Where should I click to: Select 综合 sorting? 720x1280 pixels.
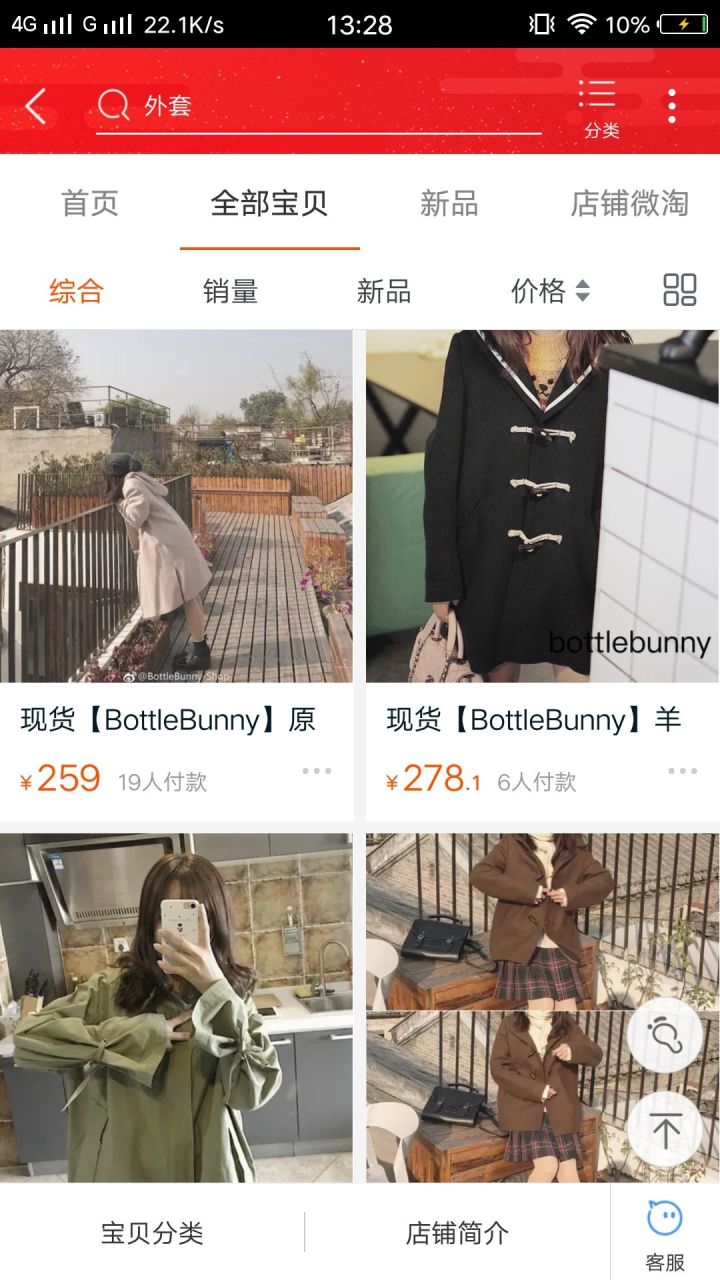tap(76, 291)
